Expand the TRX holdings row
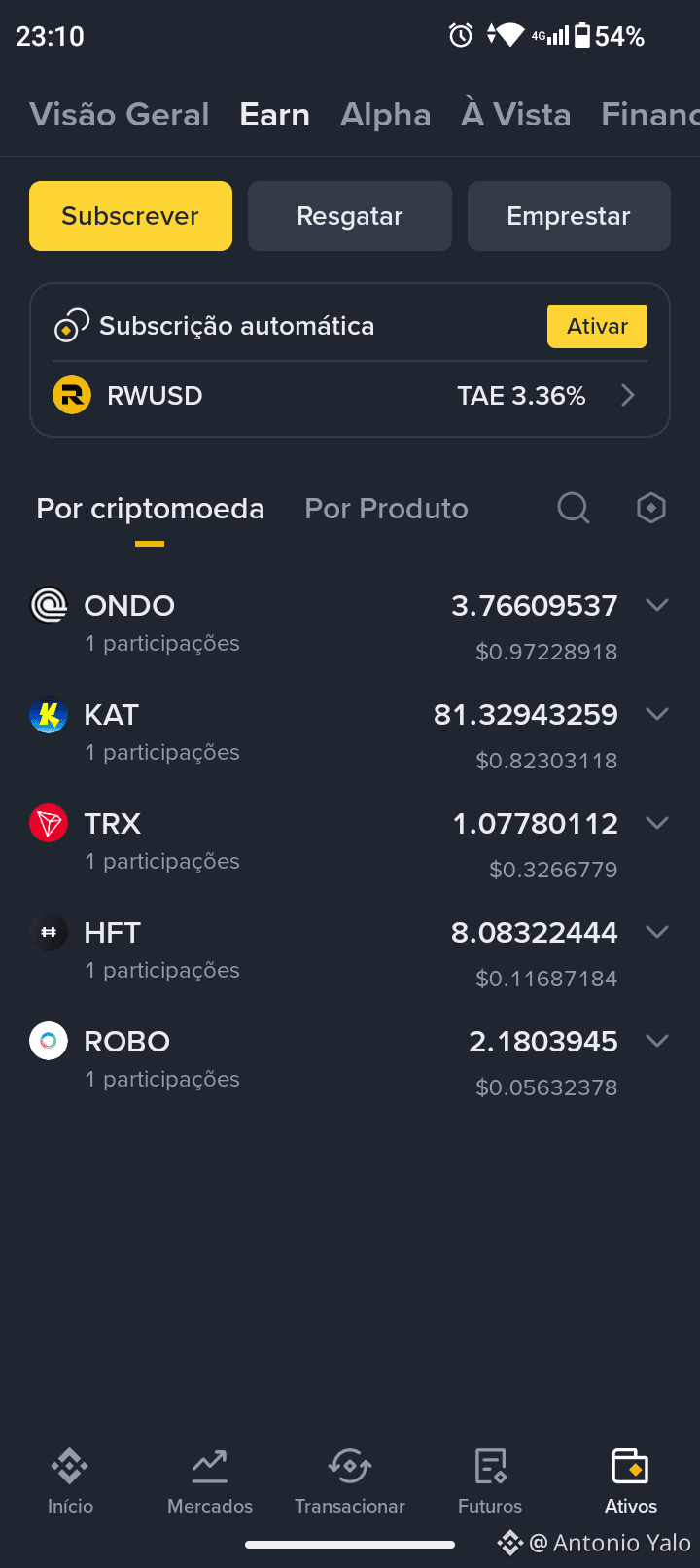Viewport: 700px width, 1568px height. click(x=350, y=842)
